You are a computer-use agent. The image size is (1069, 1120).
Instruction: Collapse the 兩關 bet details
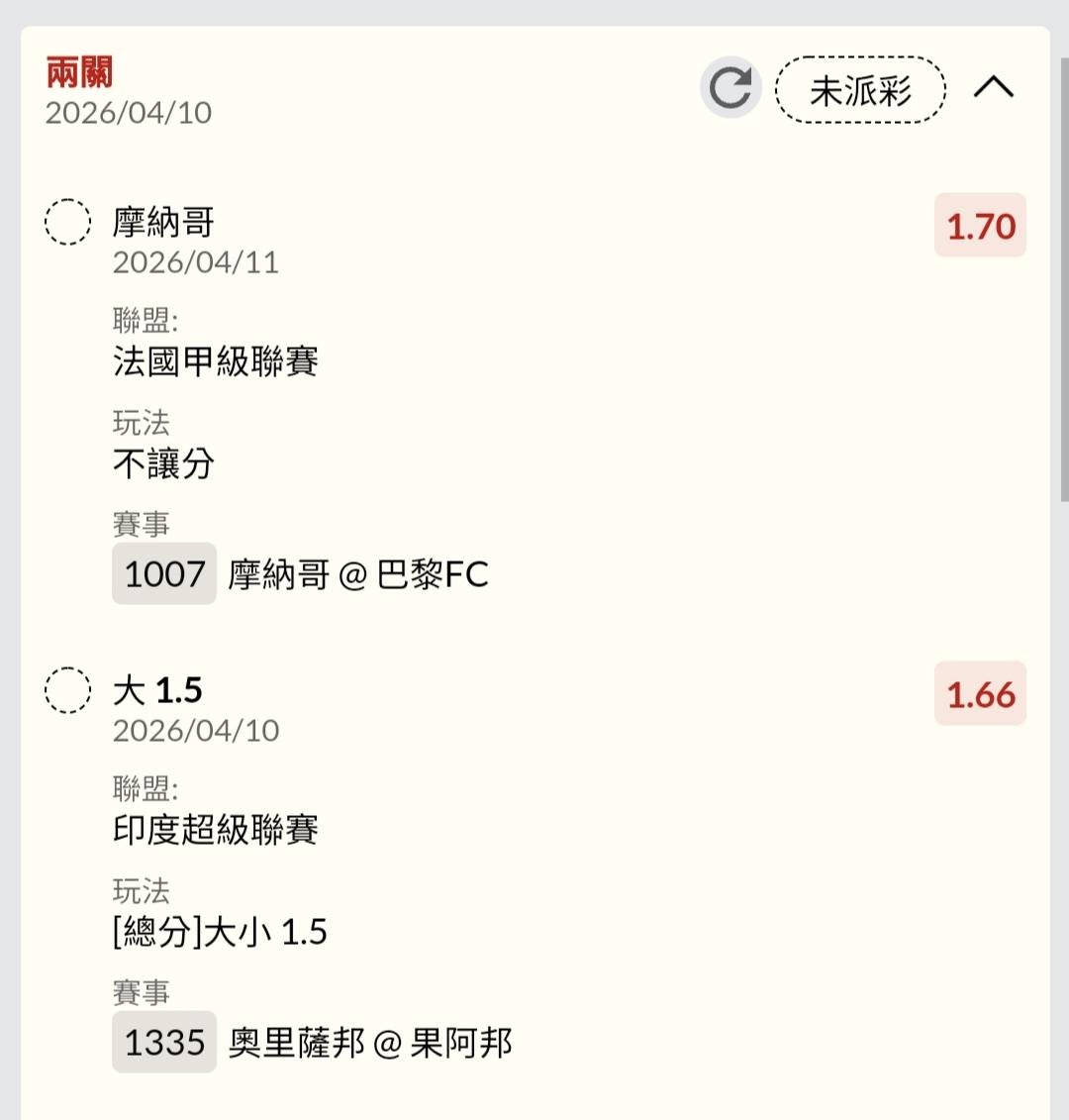(993, 89)
